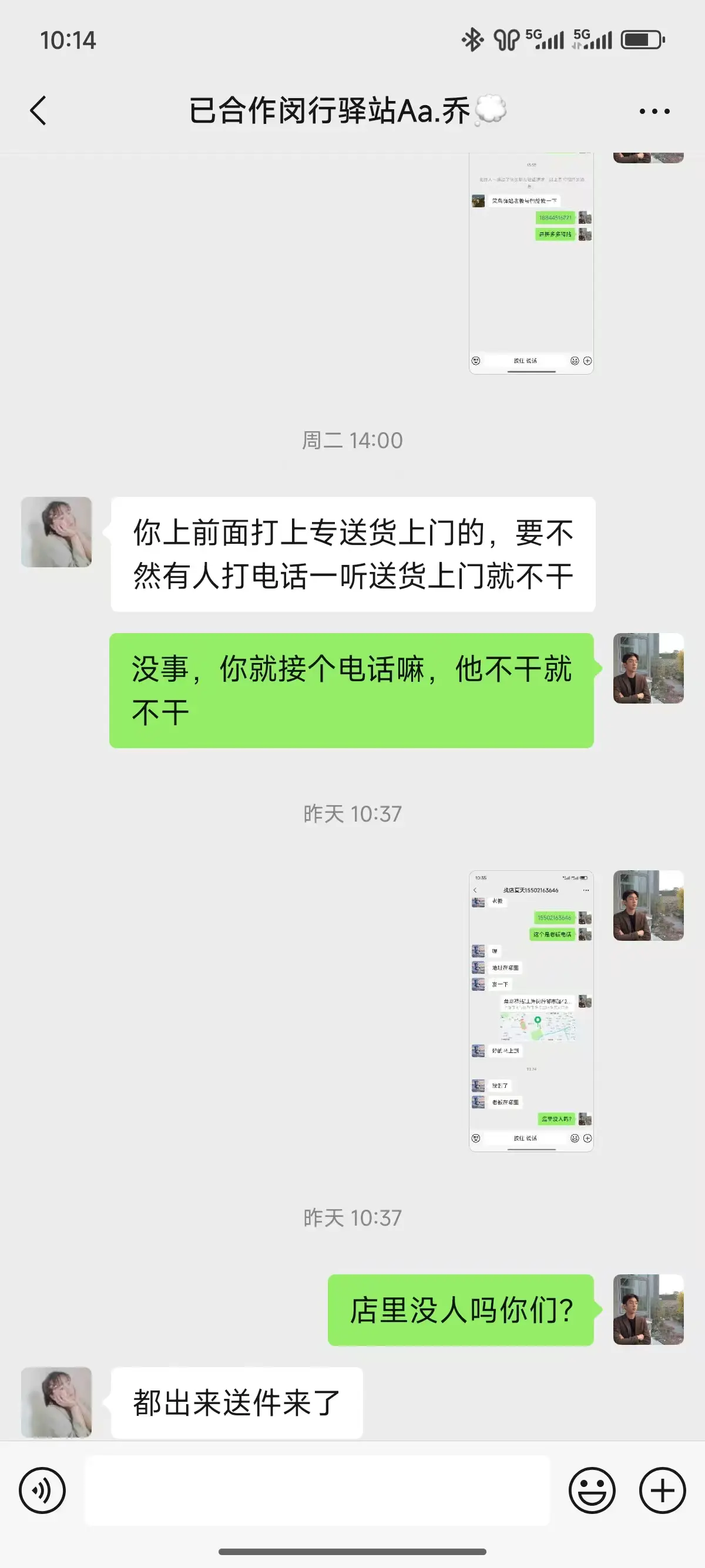Open the chat info overflow menu
Screen dimensions: 705x1568
[x=654, y=112]
